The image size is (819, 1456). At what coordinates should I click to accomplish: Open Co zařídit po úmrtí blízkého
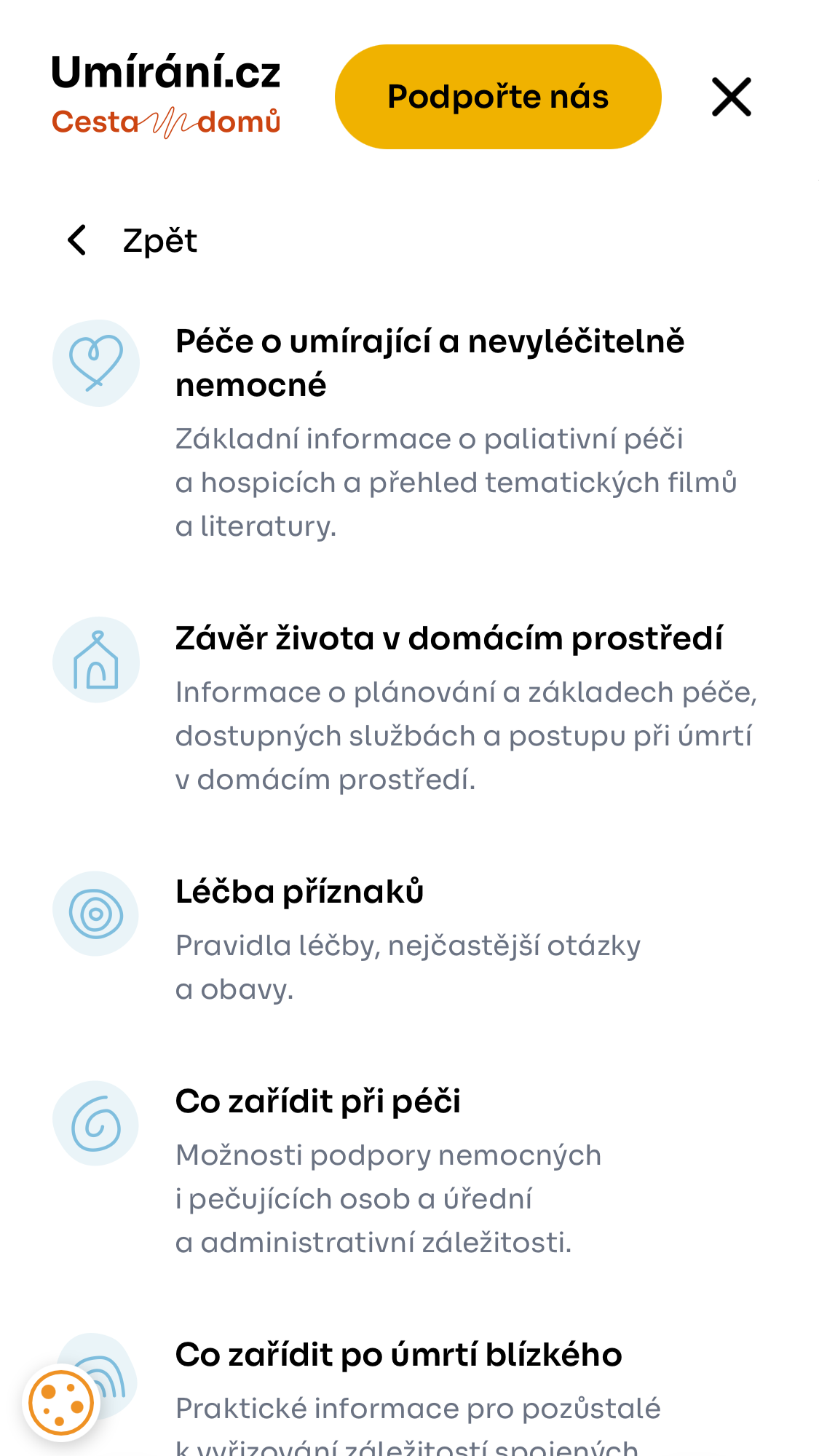tap(398, 1355)
